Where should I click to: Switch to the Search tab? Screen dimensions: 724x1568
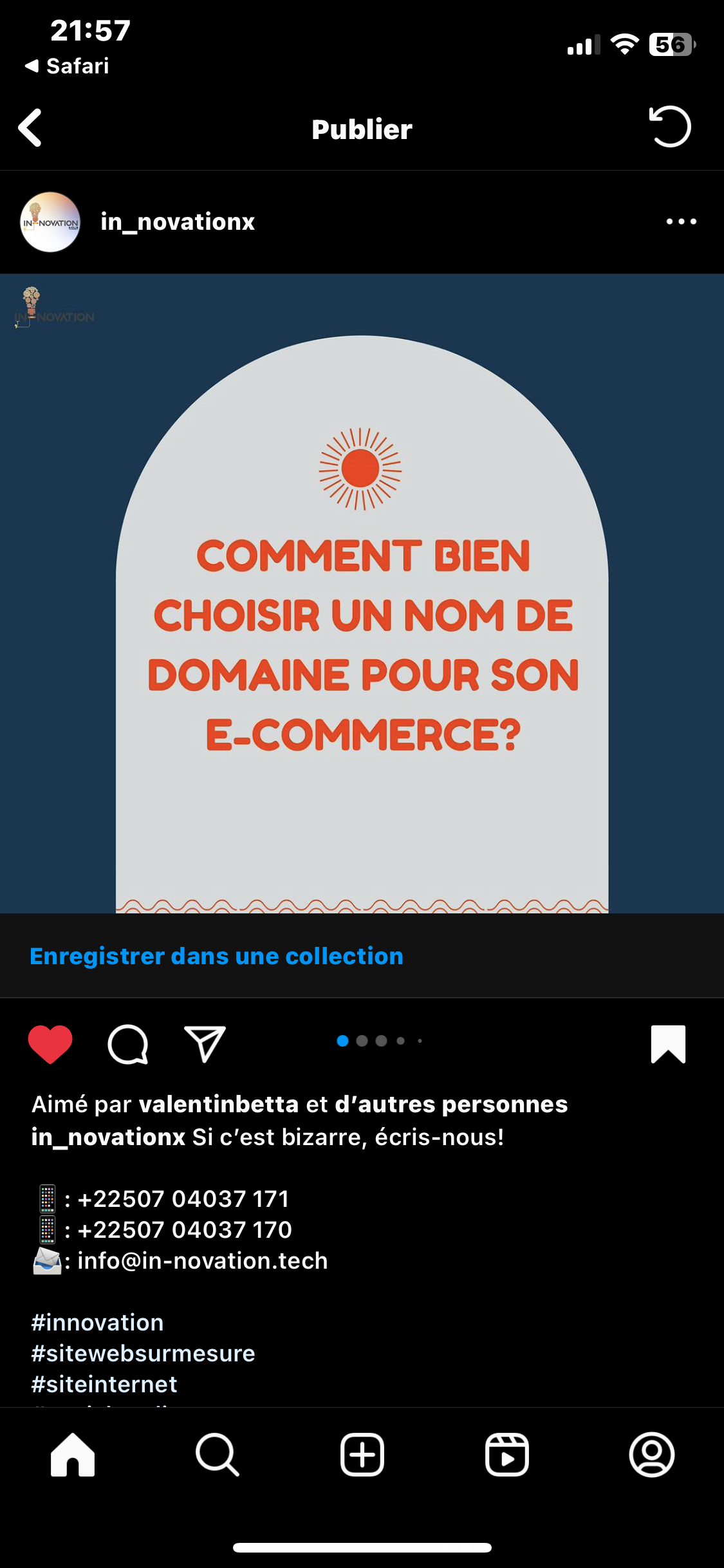click(x=218, y=1455)
